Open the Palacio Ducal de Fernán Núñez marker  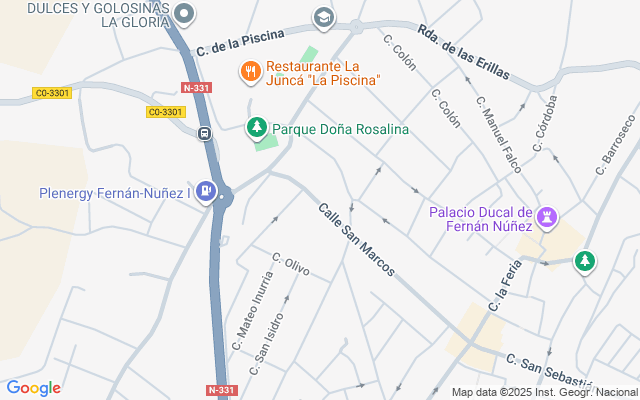(x=548, y=216)
